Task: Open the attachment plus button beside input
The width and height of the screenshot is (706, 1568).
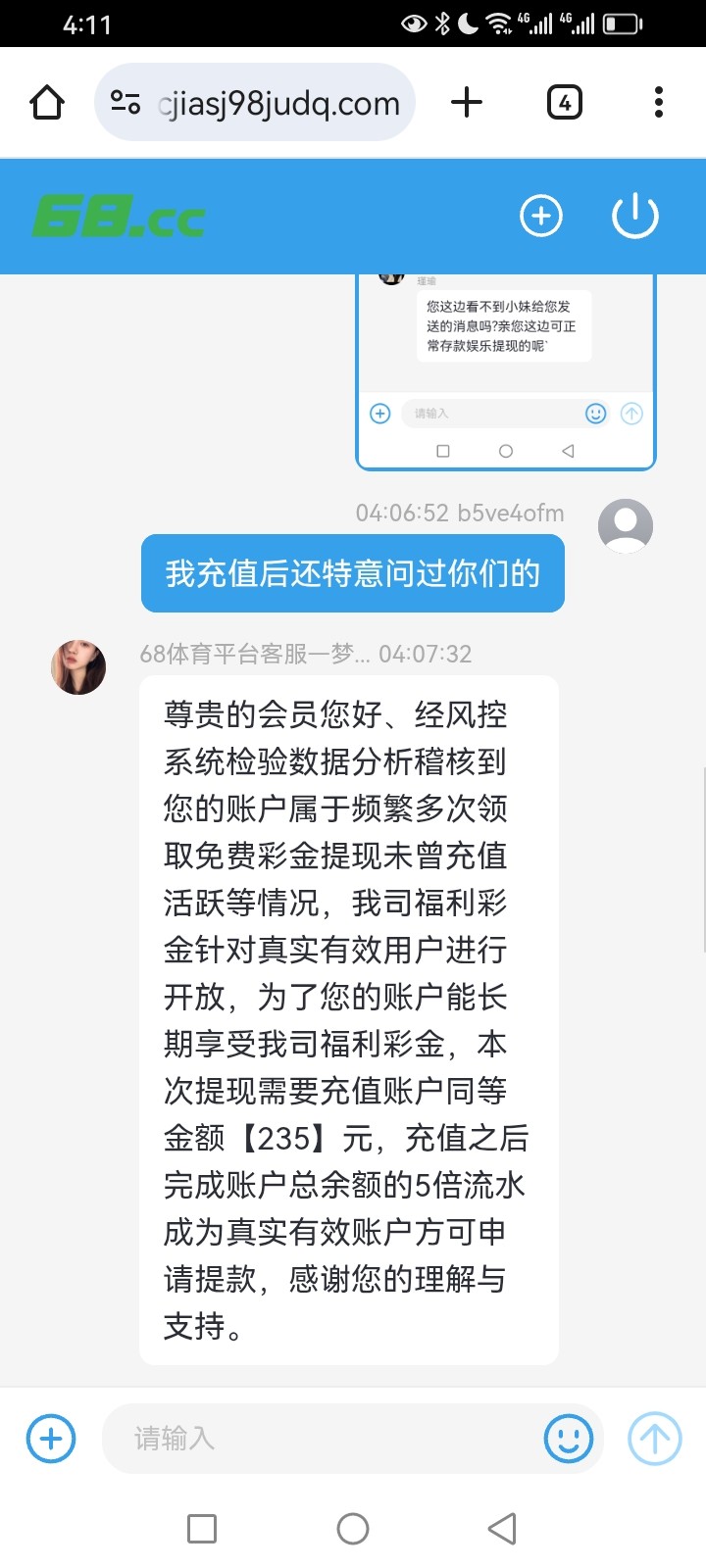Action: pyautogui.click(x=51, y=1439)
